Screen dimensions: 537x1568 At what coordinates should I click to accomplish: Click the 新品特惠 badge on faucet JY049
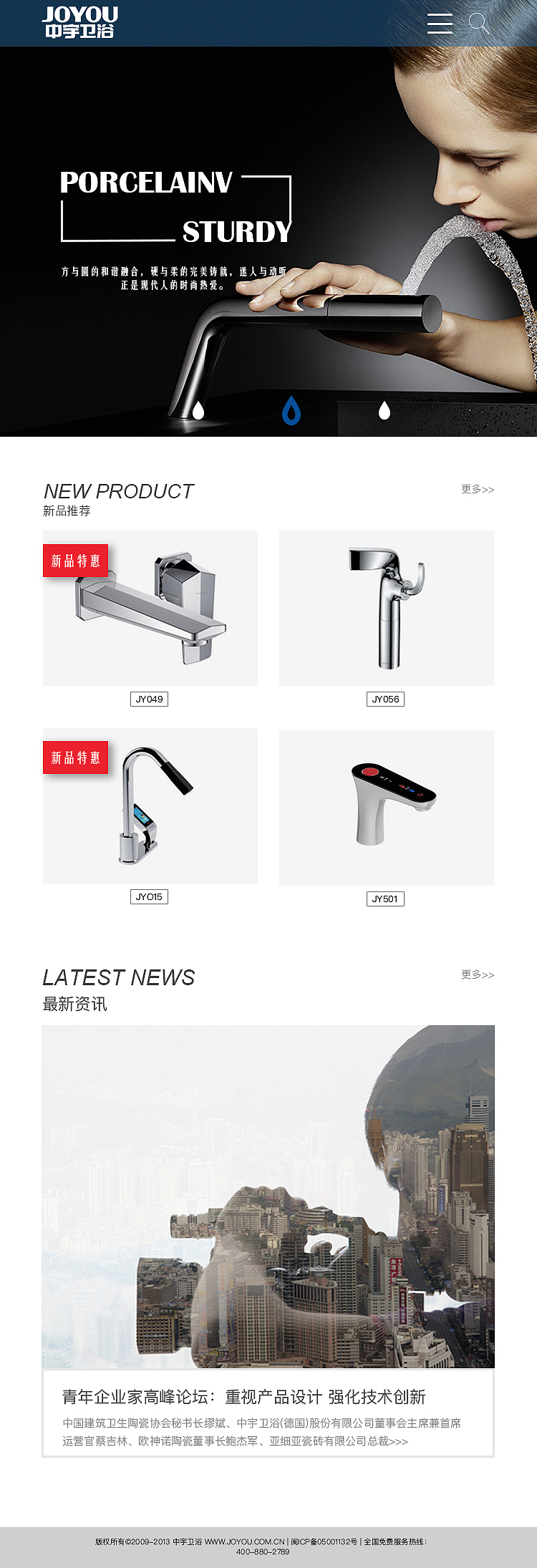coord(76,560)
